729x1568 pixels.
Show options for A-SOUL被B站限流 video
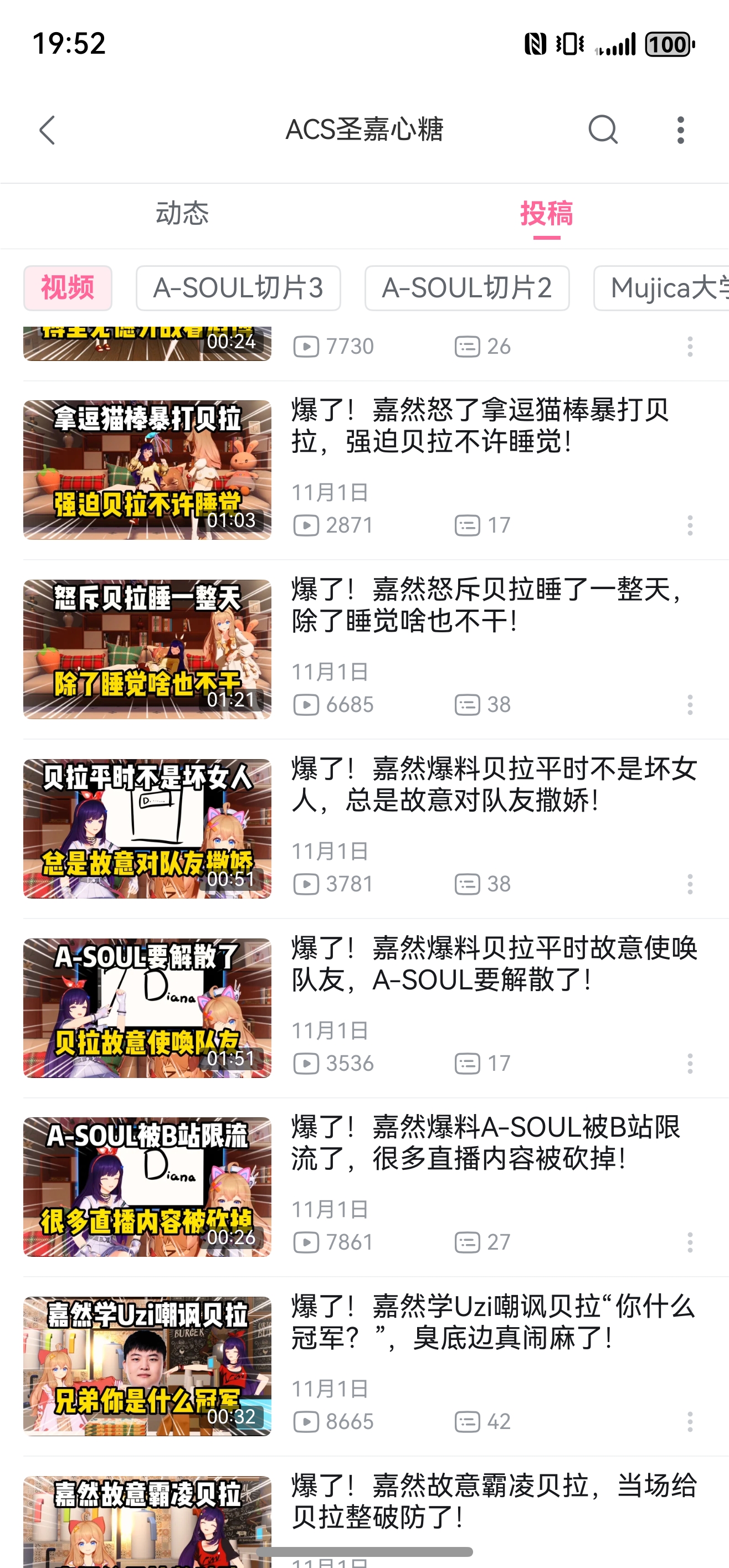(690, 1242)
